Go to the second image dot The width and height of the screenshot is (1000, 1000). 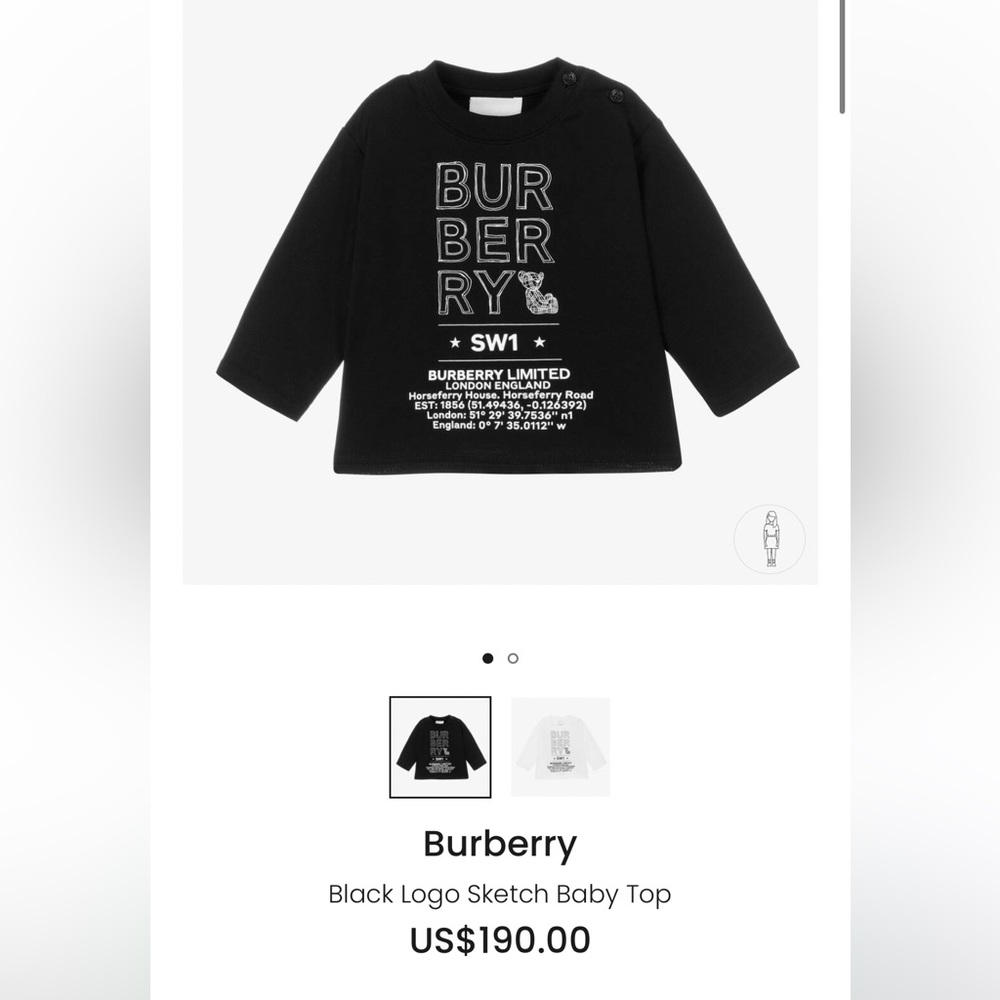tap(513, 658)
